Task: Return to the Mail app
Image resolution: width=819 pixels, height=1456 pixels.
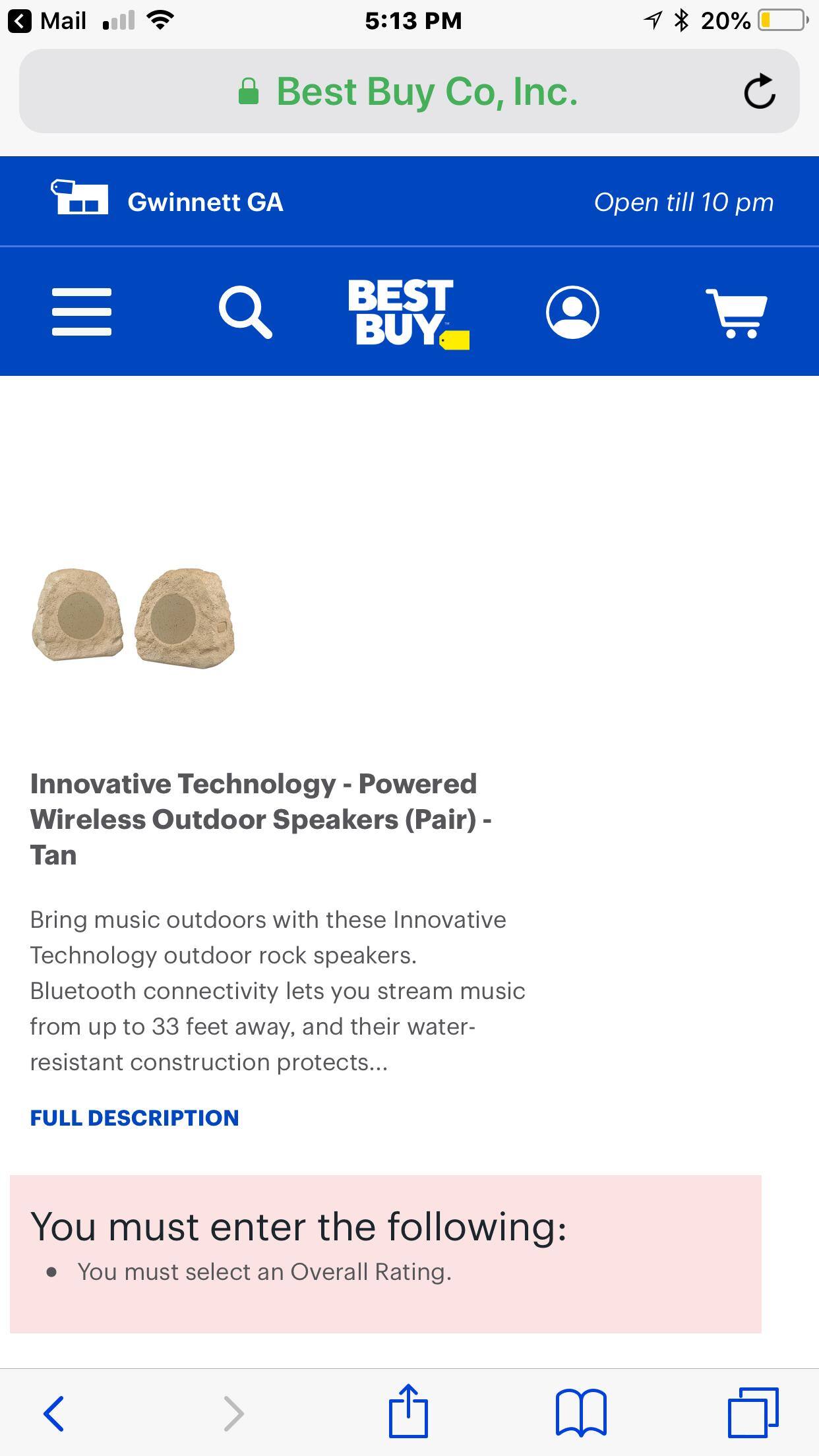Action: [47, 20]
